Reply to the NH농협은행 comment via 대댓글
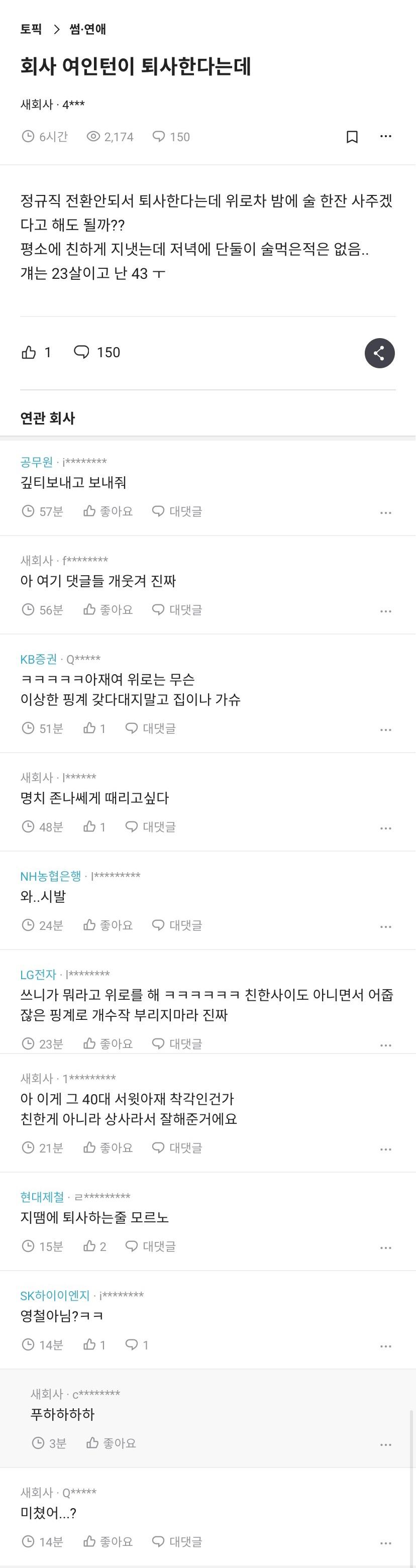This screenshot has width=416, height=1568. (177, 925)
